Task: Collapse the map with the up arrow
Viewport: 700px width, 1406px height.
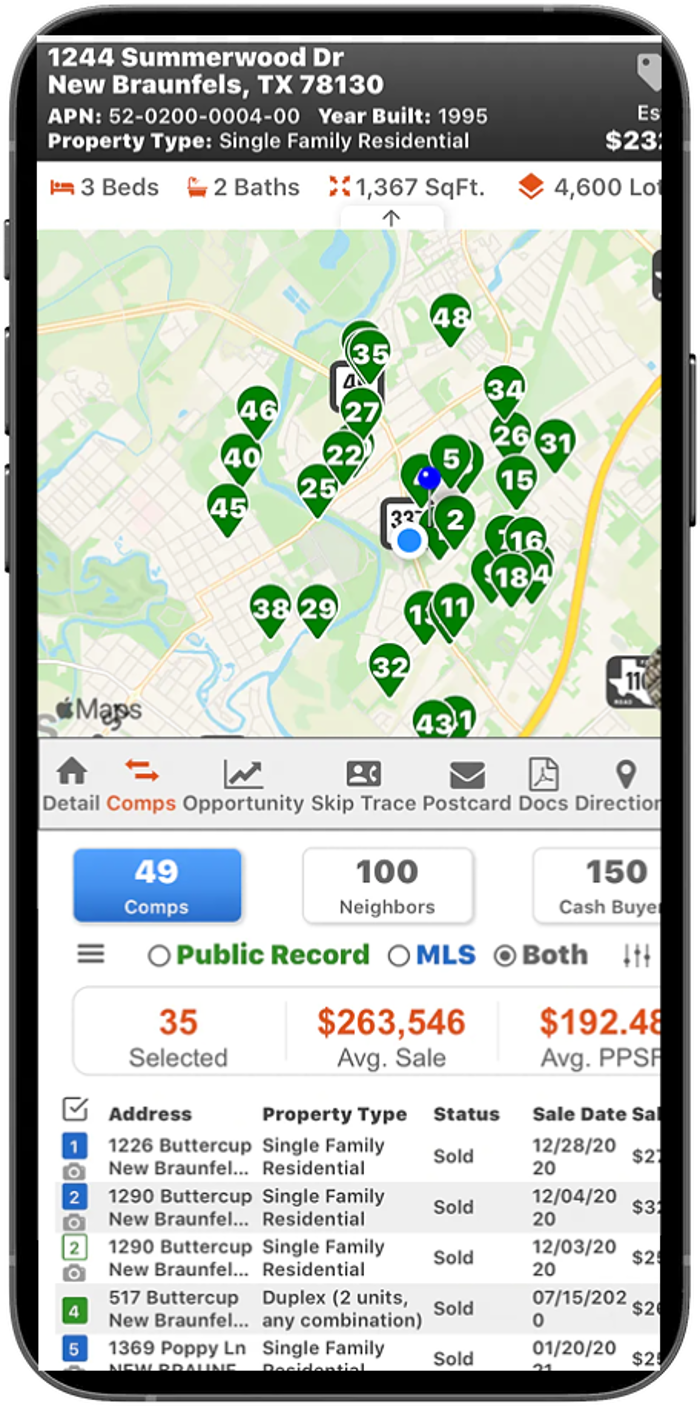Action: pyautogui.click(x=391, y=218)
